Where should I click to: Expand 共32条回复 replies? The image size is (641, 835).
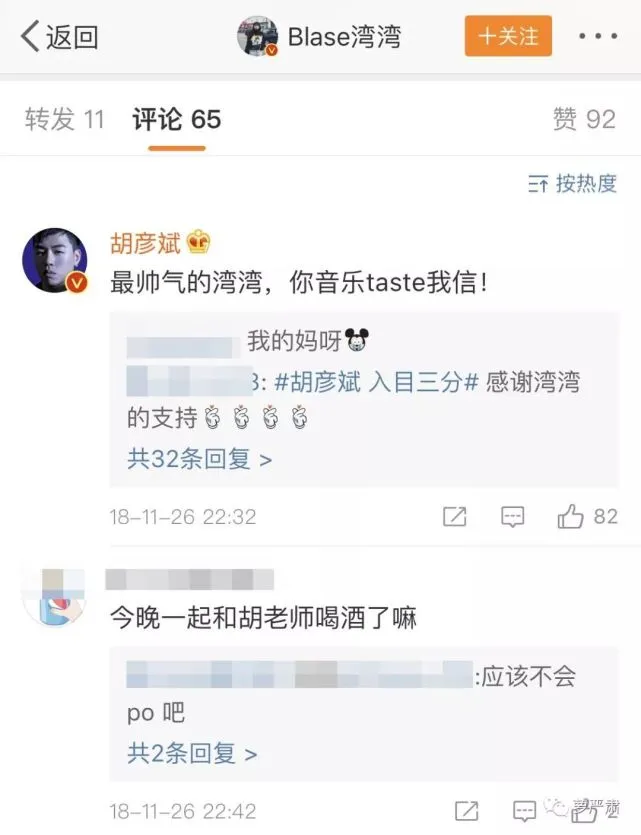[x=199, y=459]
